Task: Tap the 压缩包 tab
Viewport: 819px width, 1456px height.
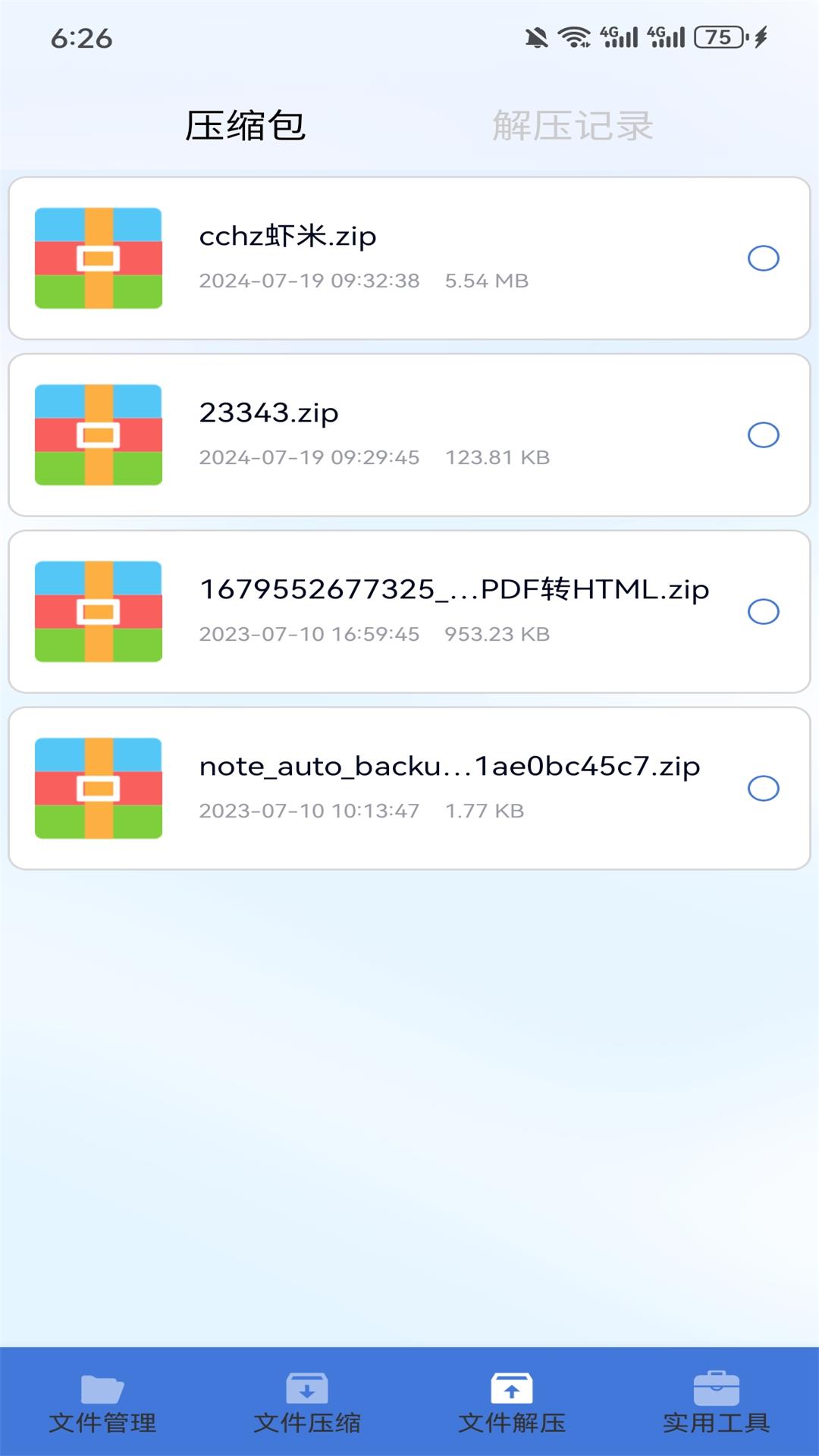Action: [245, 126]
